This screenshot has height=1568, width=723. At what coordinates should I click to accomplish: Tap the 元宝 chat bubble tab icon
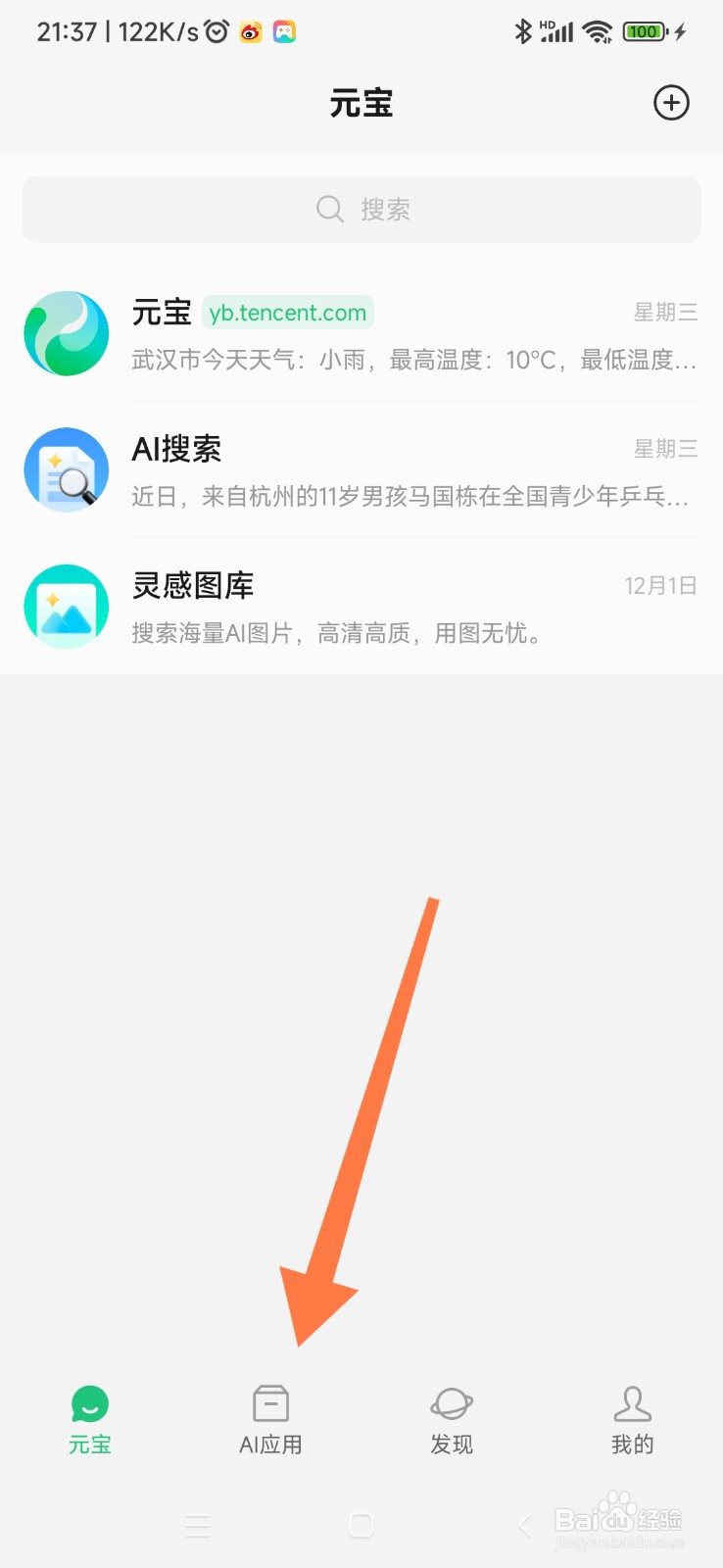(x=89, y=1404)
